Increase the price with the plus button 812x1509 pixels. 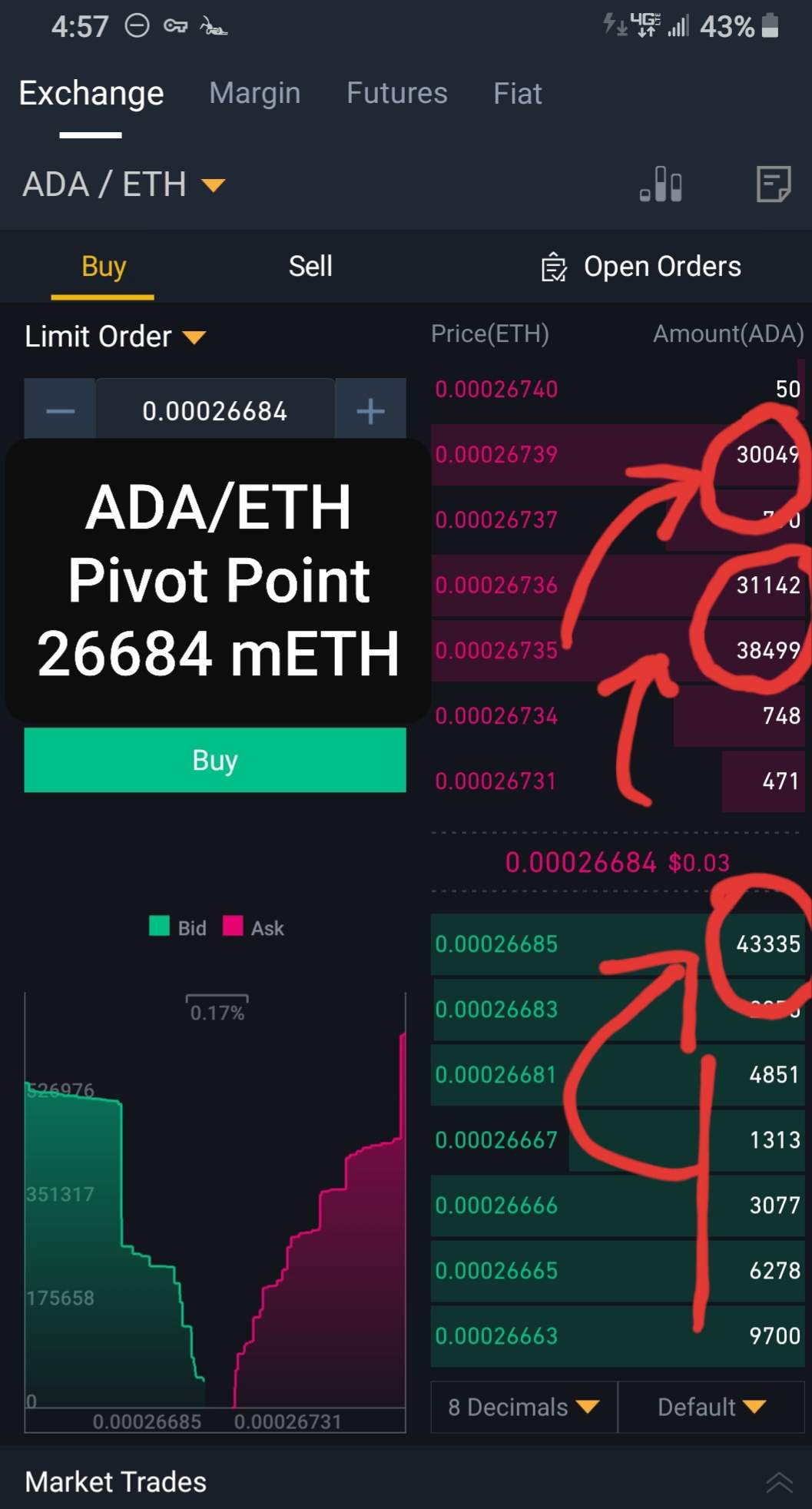click(x=370, y=411)
